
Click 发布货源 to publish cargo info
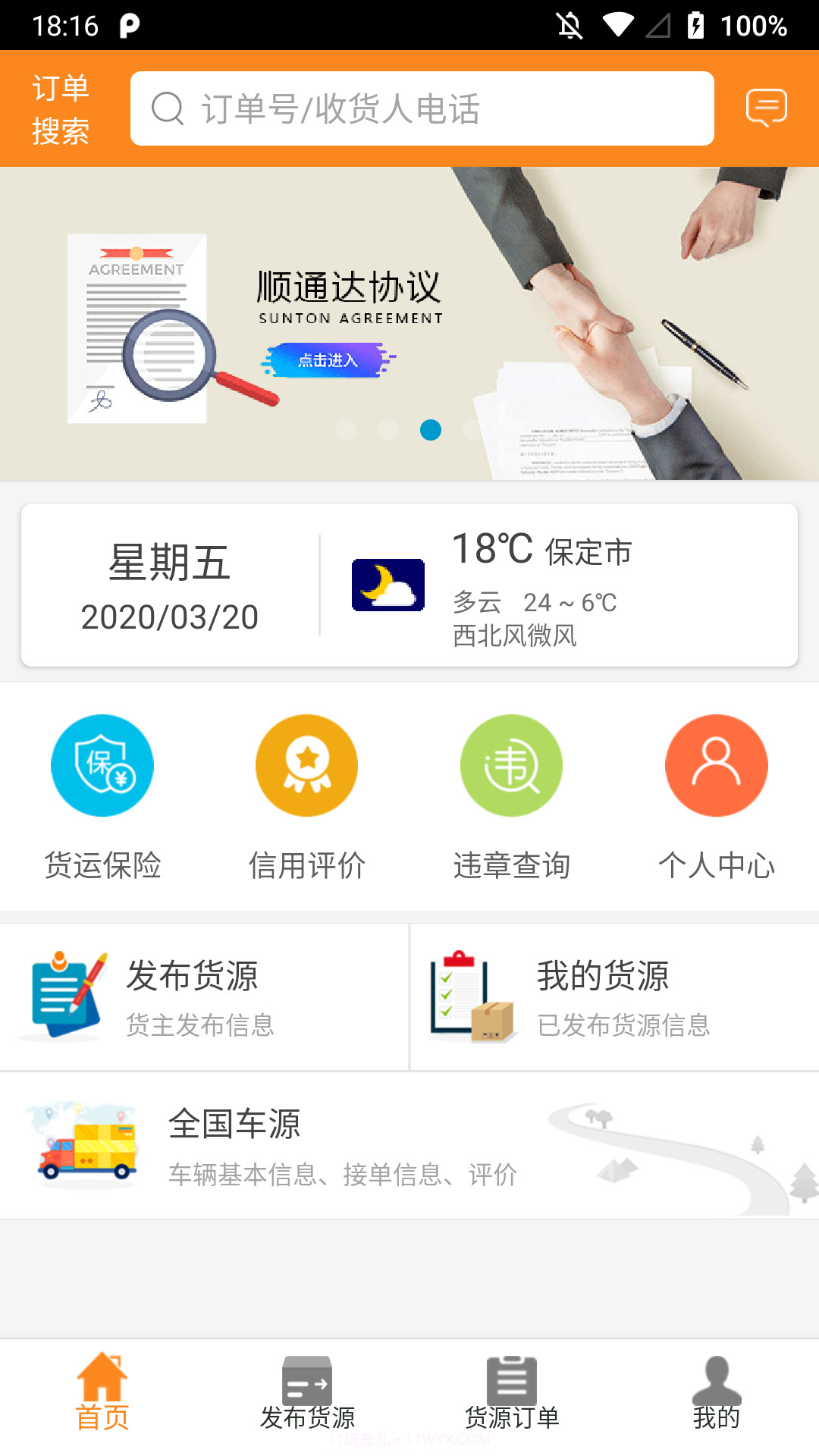[x=192, y=977]
